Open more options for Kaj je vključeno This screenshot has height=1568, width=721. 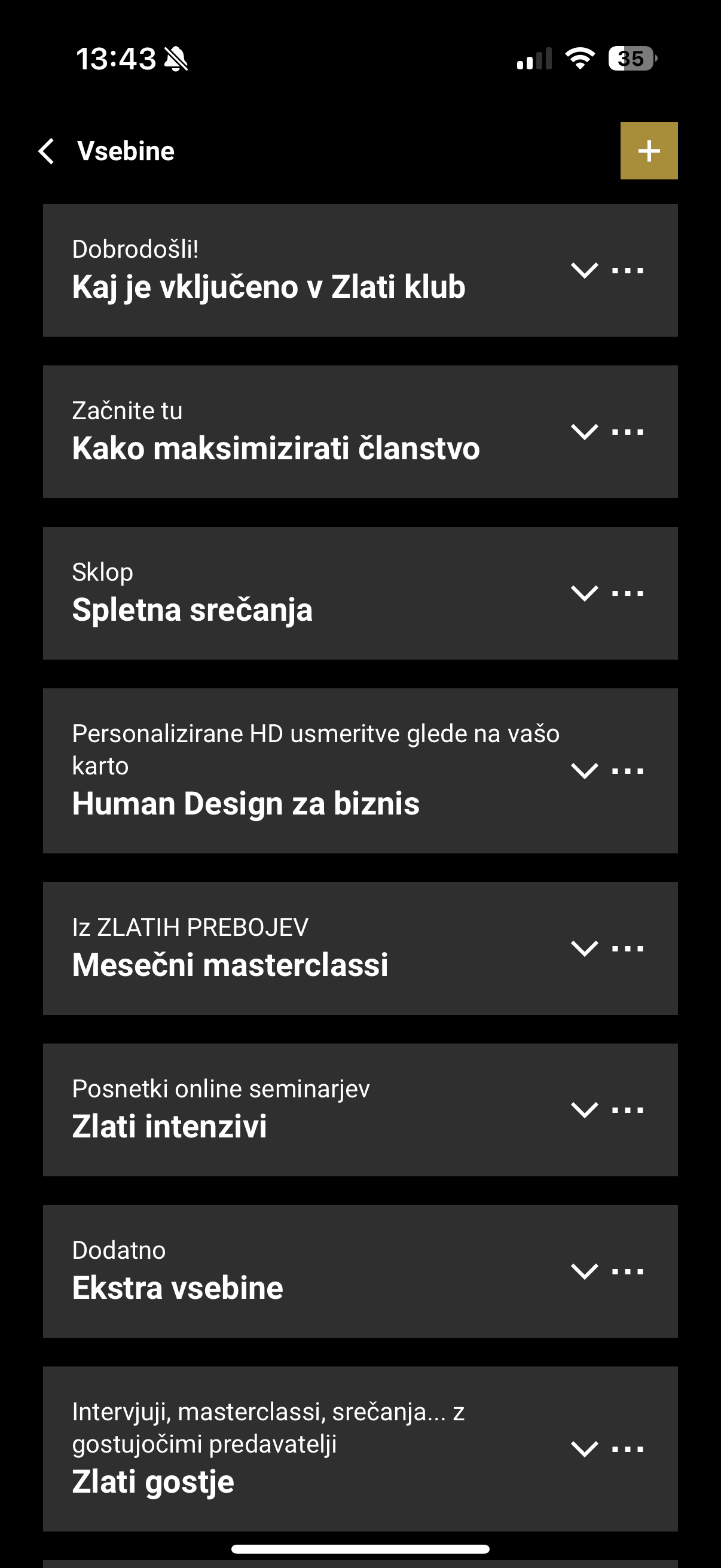(627, 270)
